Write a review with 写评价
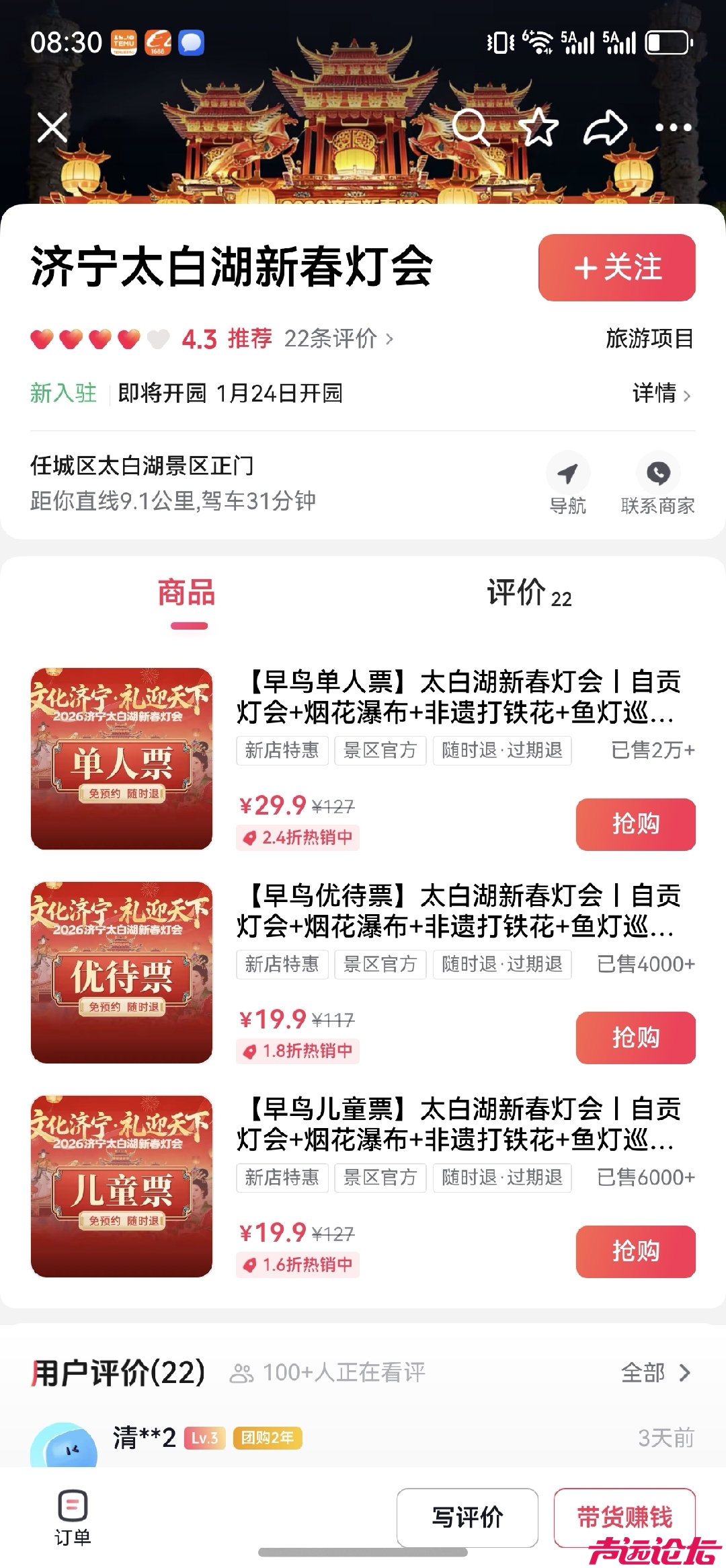 coord(467,1518)
